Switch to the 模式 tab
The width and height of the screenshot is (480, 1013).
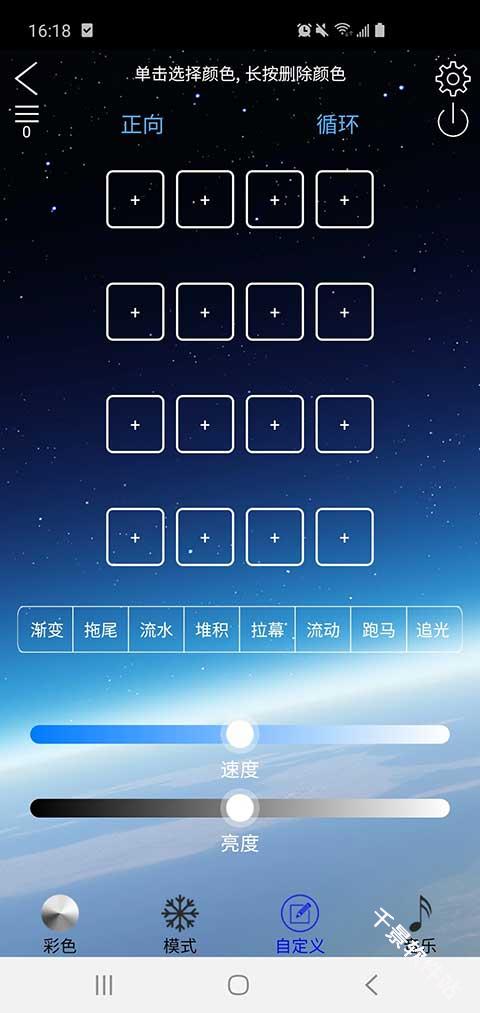click(x=180, y=925)
